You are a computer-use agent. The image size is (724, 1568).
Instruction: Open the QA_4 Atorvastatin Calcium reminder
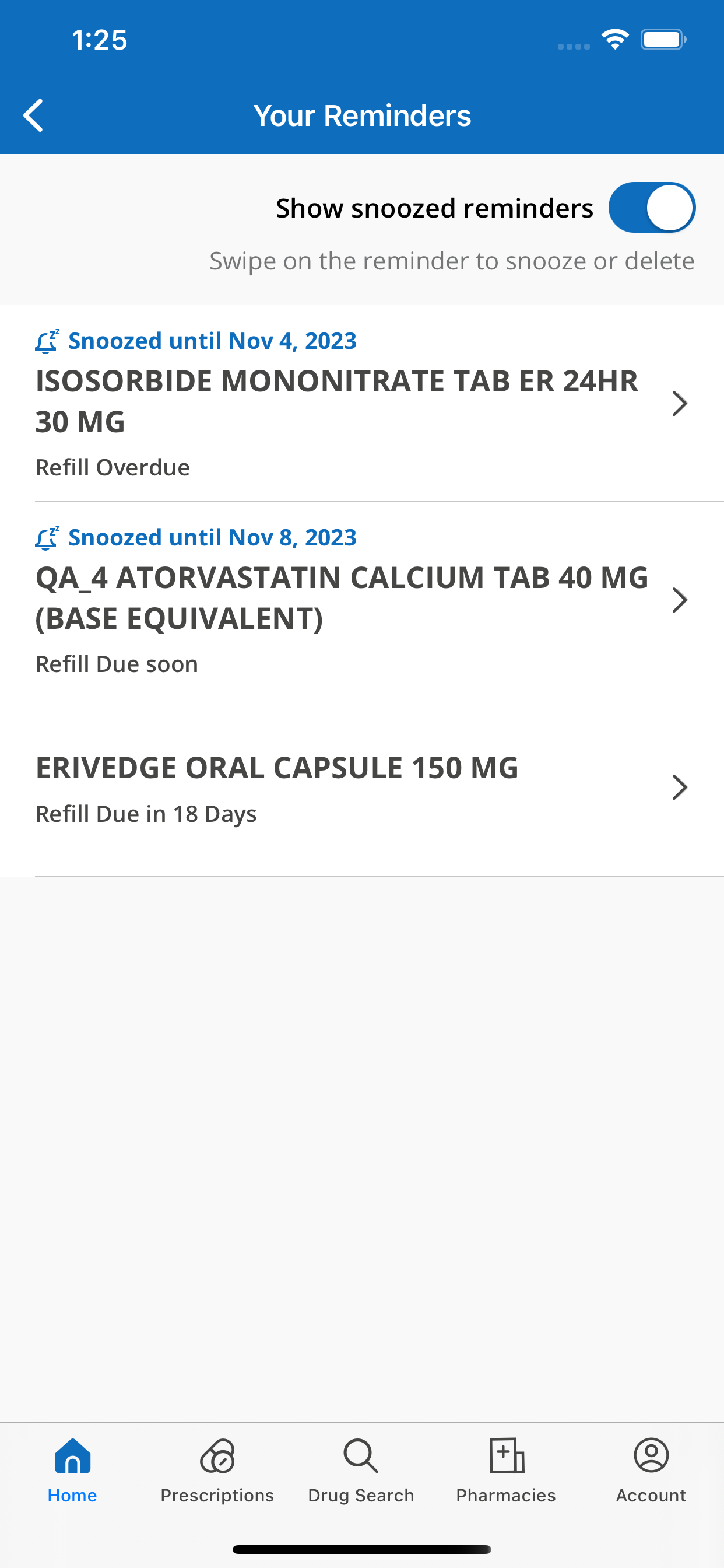pos(362,600)
